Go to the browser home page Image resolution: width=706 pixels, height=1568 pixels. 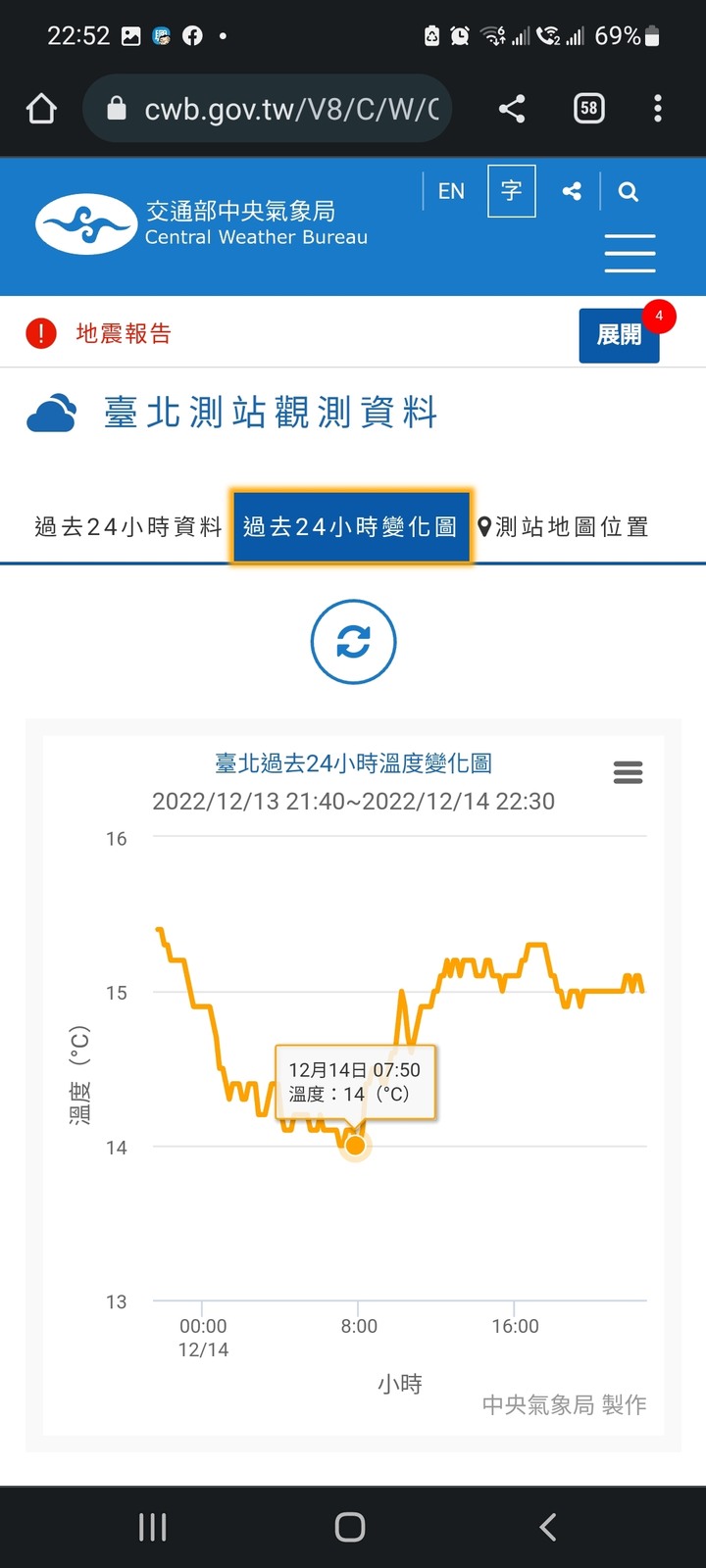(x=41, y=109)
